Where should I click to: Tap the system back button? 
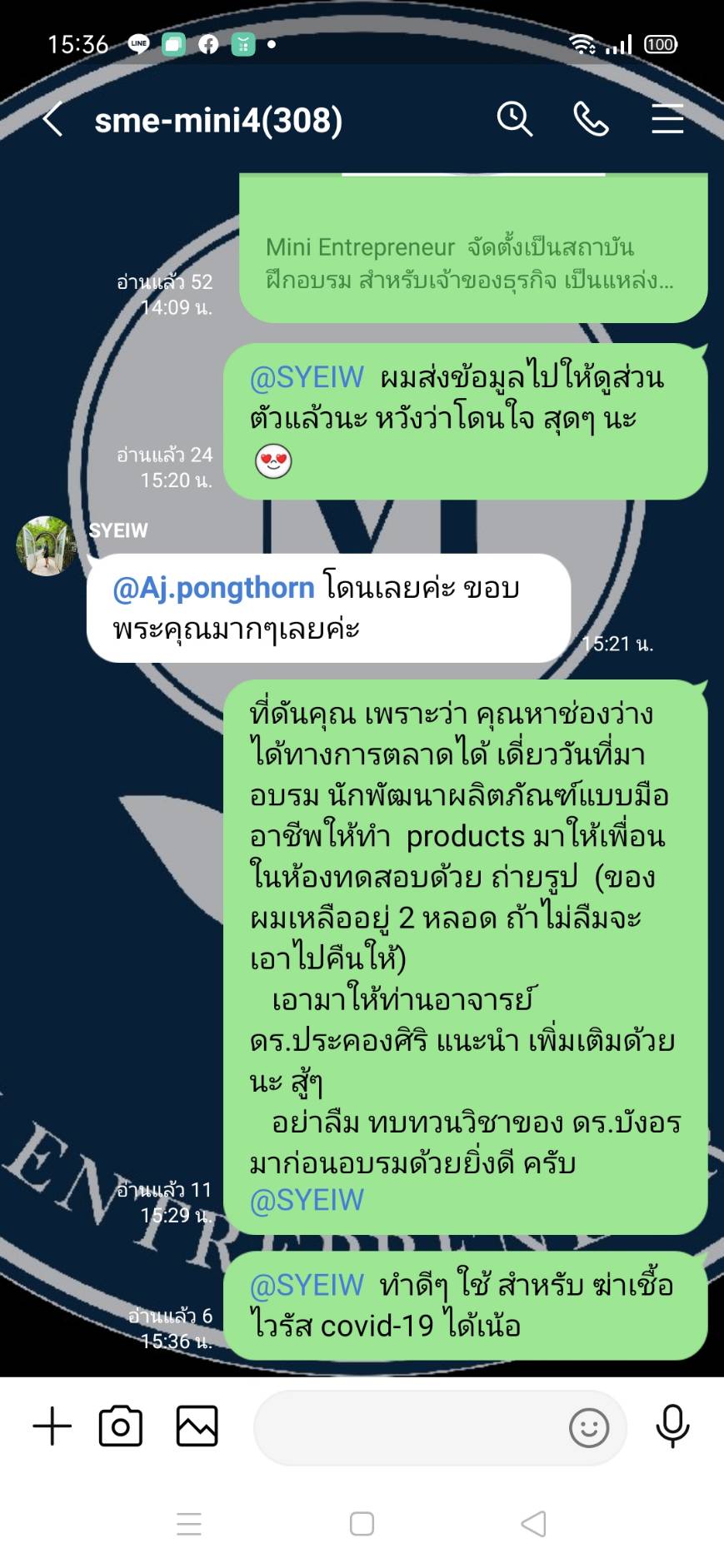(x=533, y=1524)
